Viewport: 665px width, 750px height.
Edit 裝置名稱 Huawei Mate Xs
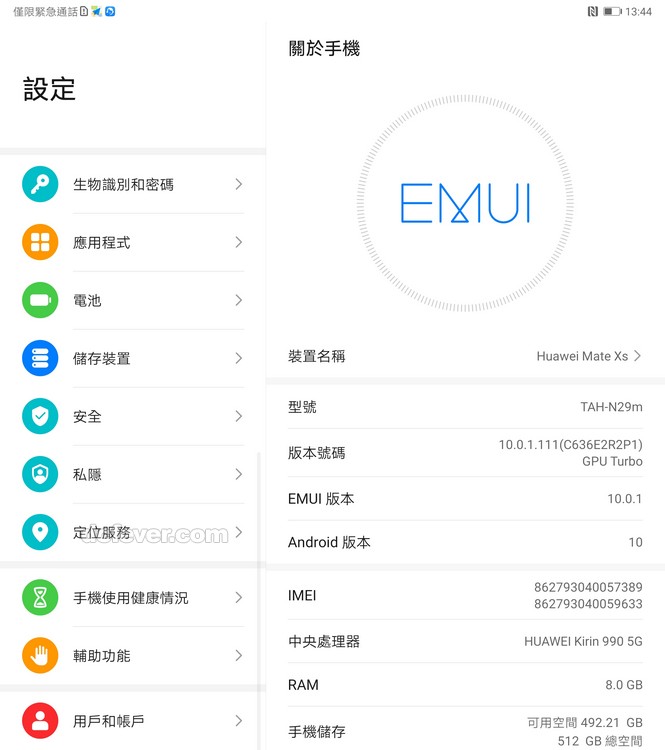point(465,356)
